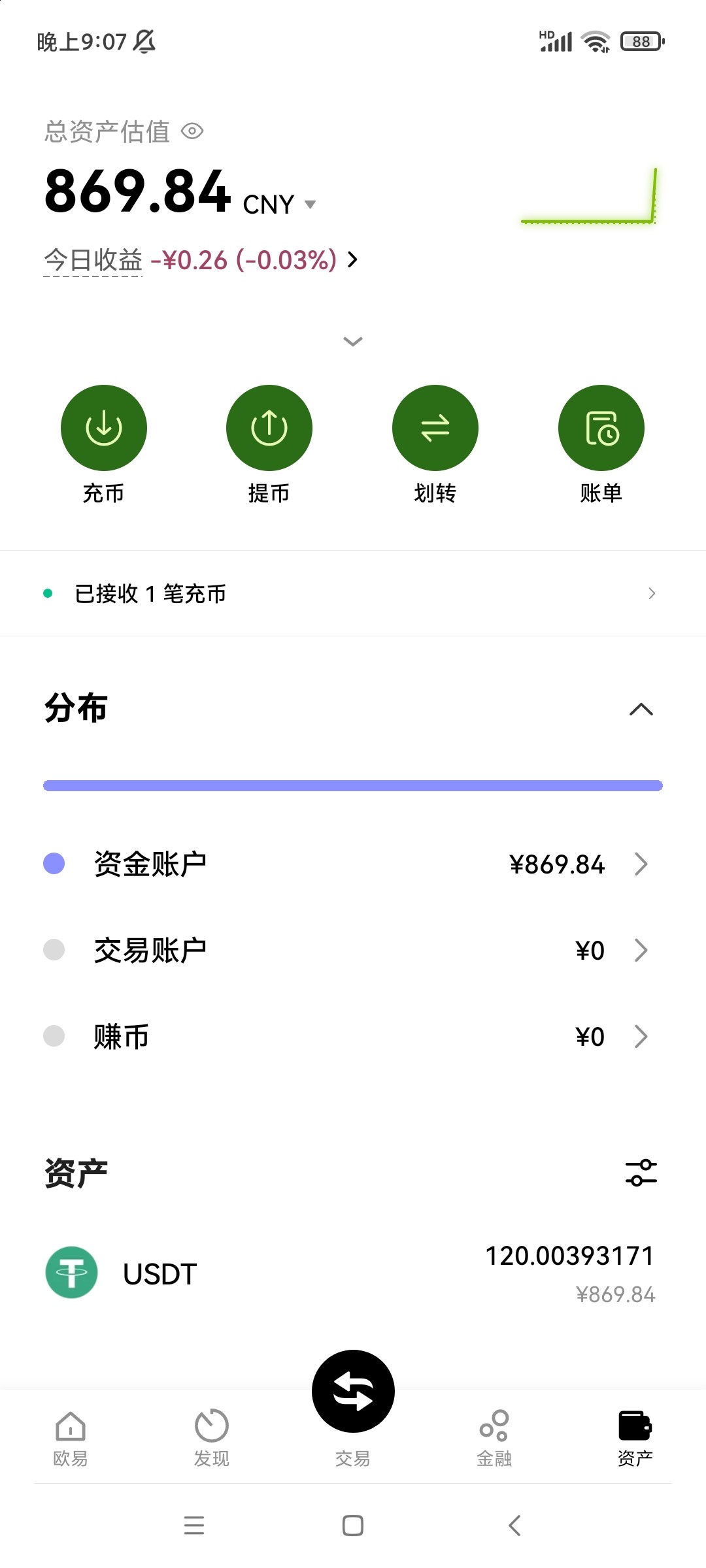Screen dimensions: 706x1568
Task: Tap the 充币 deposit button
Action: tap(104, 428)
